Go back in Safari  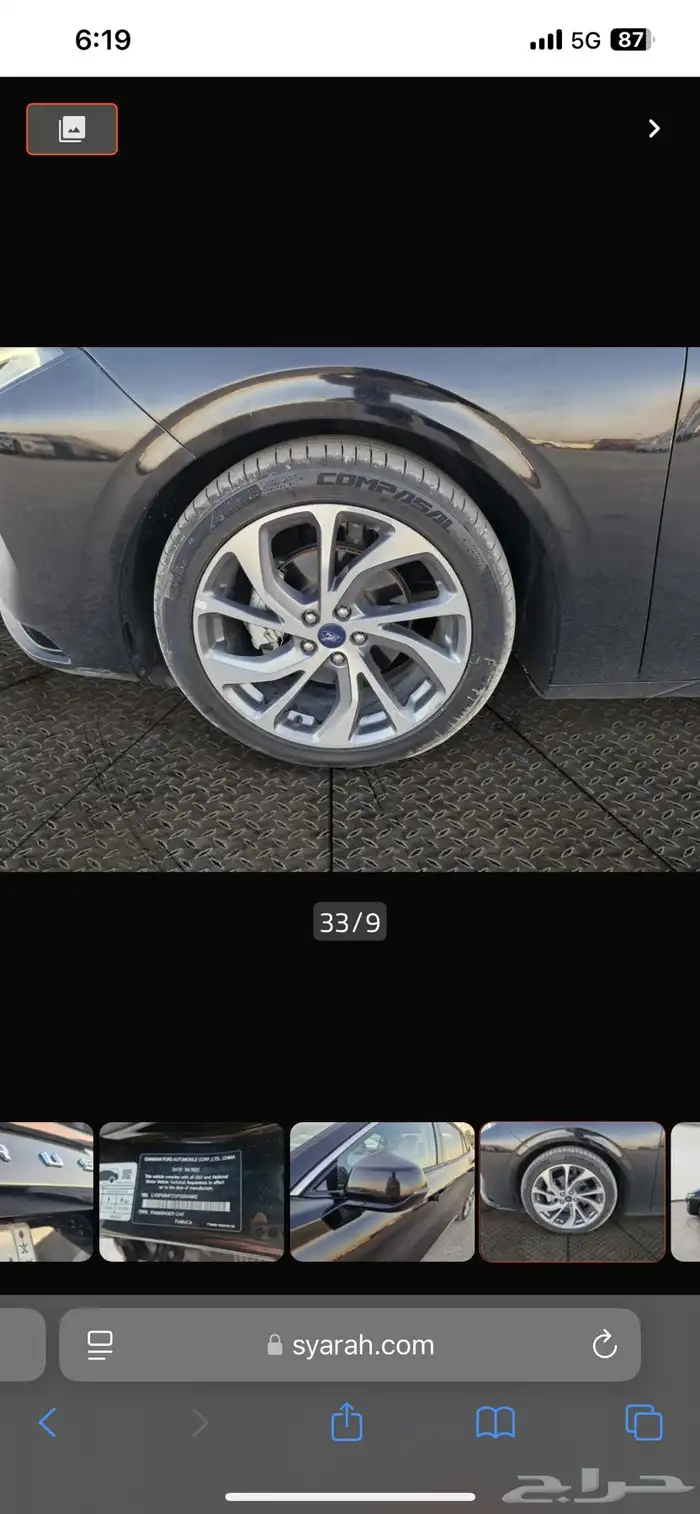pyautogui.click(x=47, y=1423)
